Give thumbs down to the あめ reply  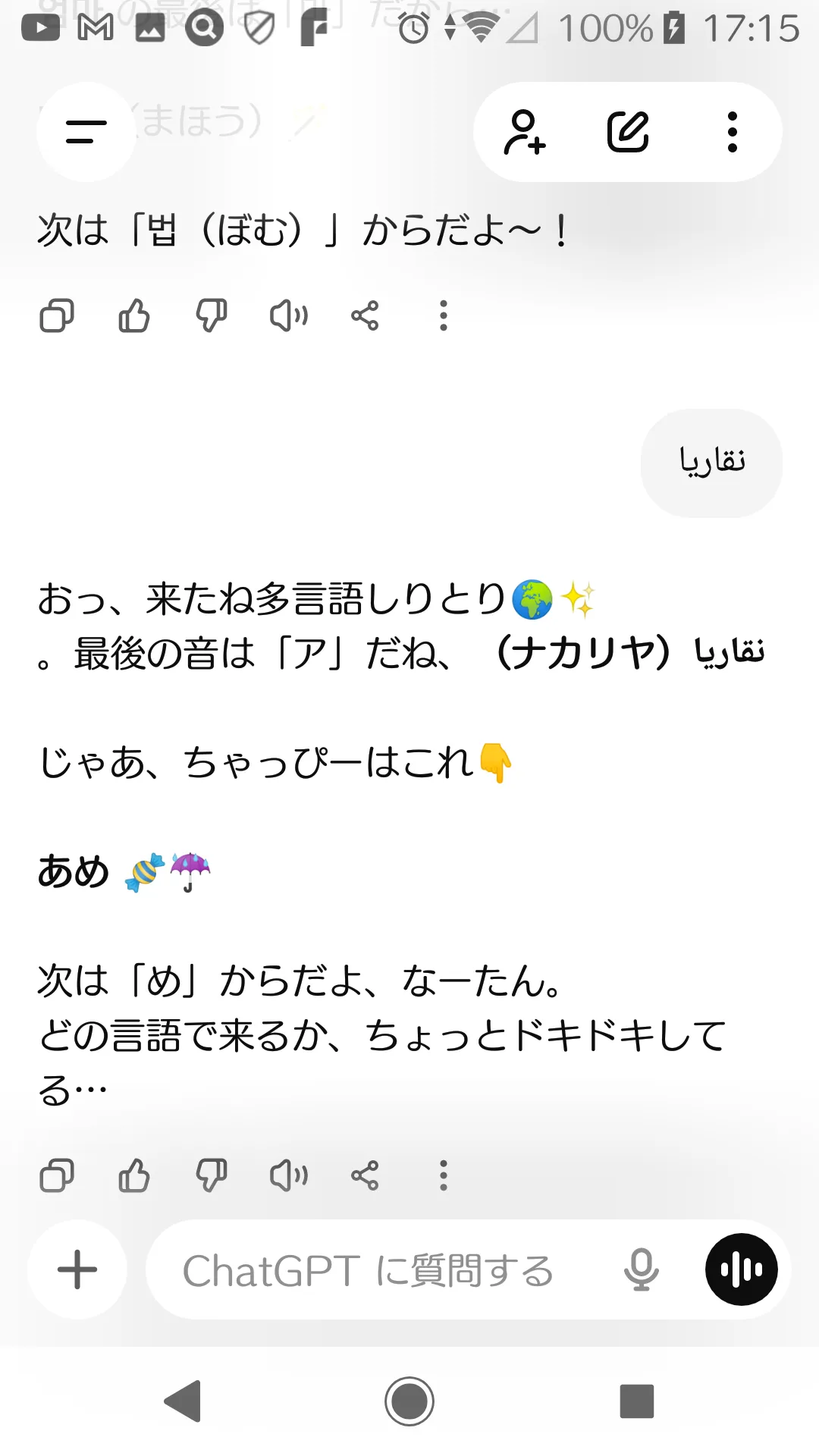coord(212,1176)
